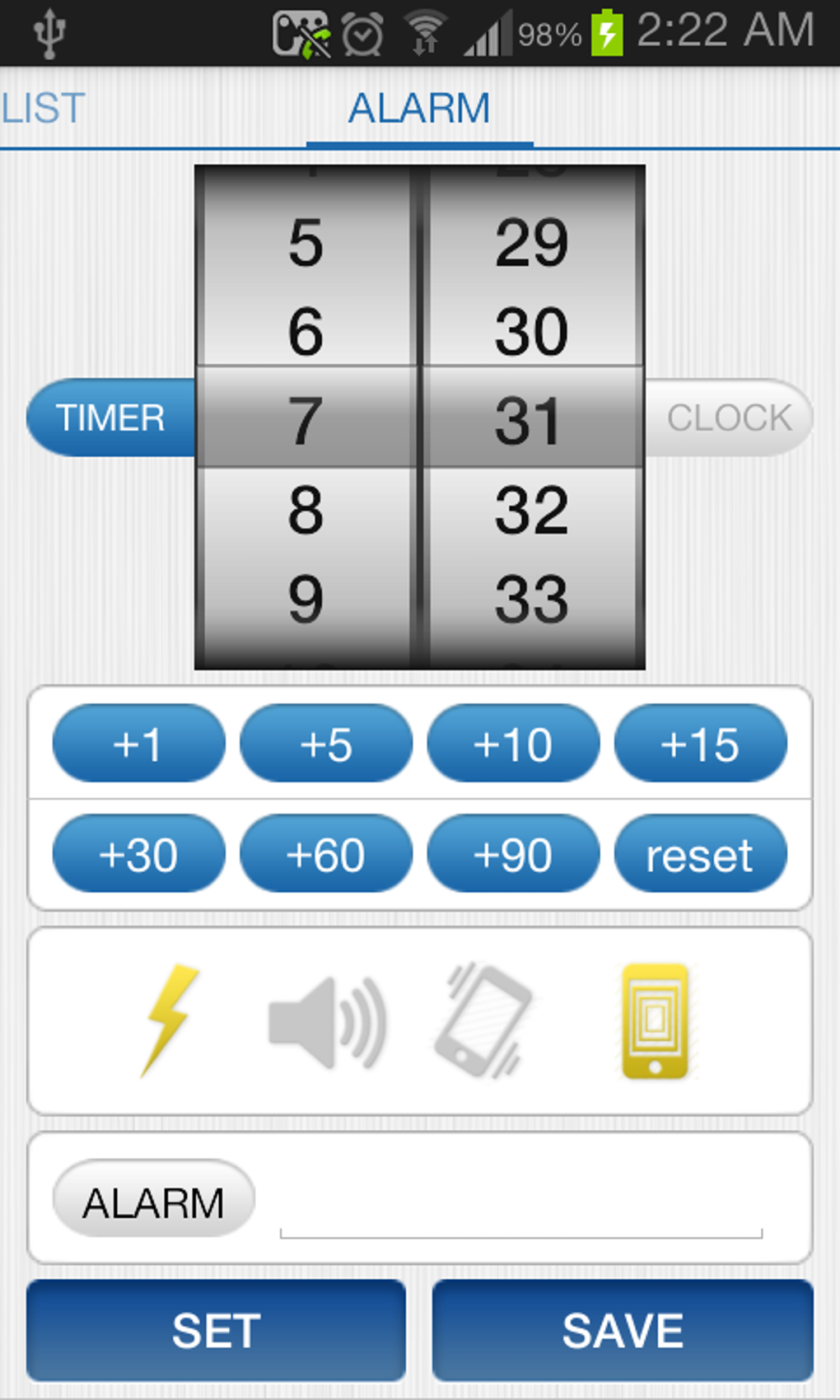Tap SET to start the alarm
840x1400 pixels.
pos(217,1330)
